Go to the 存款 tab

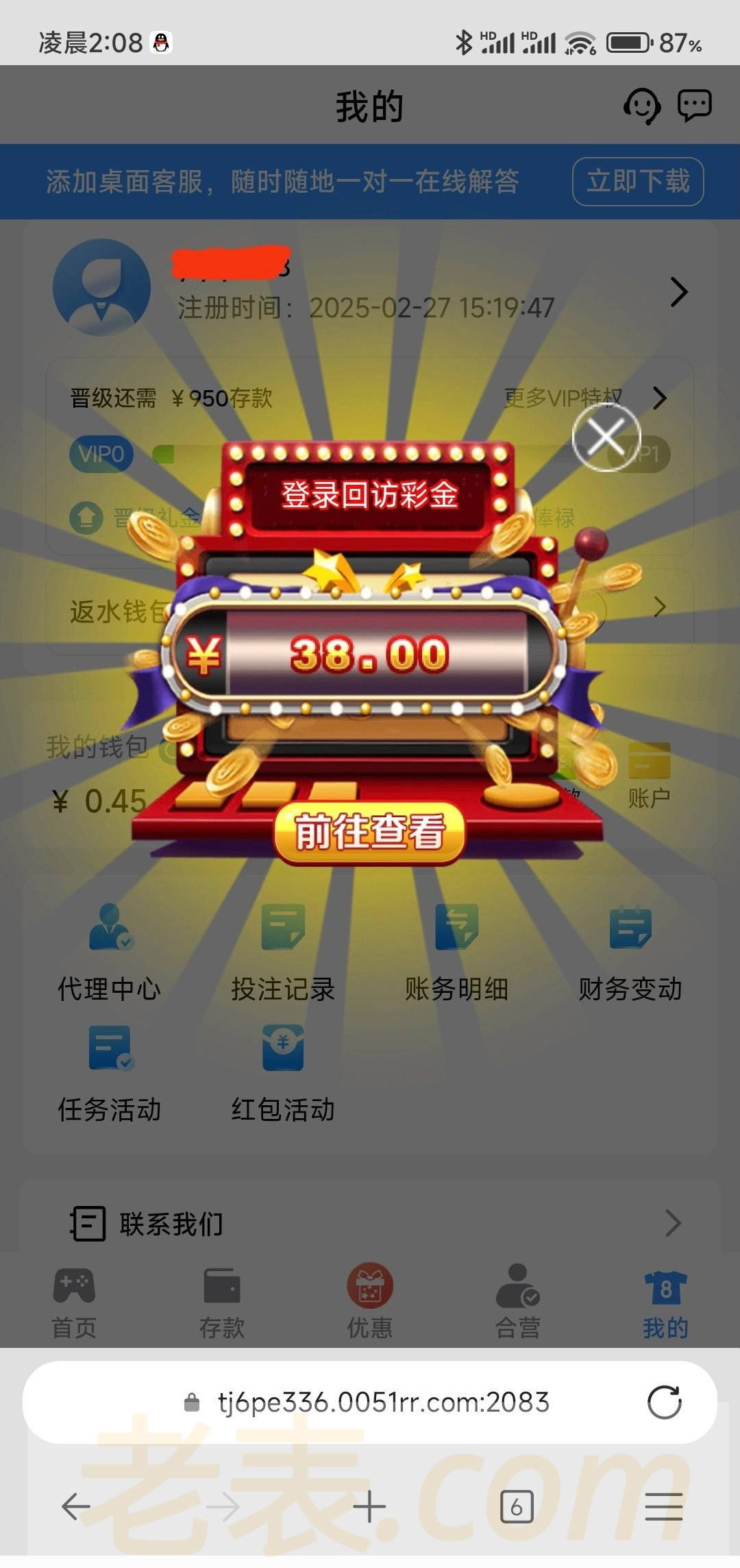pyautogui.click(x=222, y=1301)
